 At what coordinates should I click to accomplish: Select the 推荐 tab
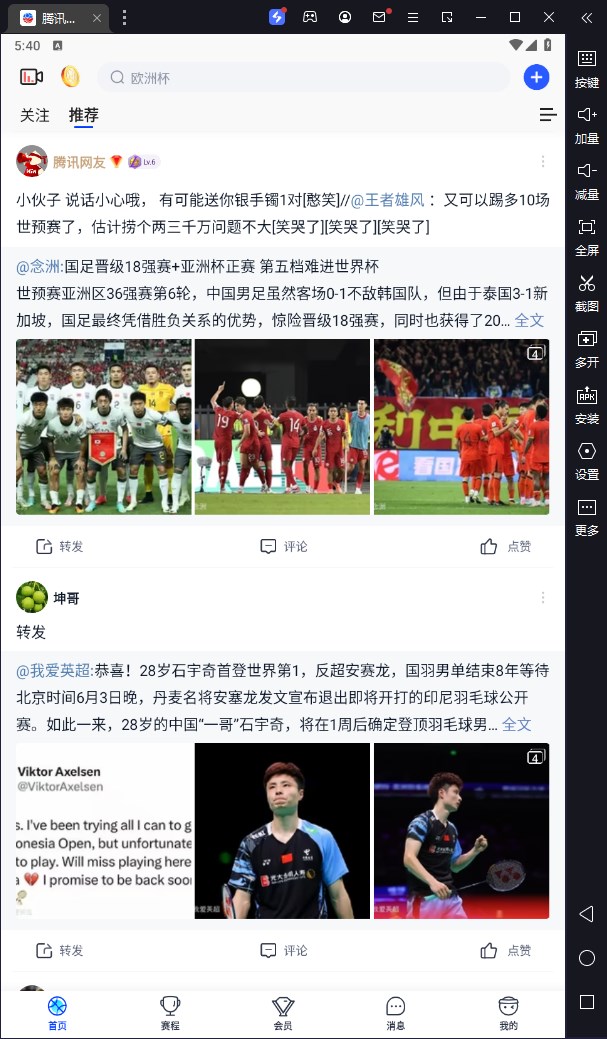pyautogui.click(x=84, y=115)
